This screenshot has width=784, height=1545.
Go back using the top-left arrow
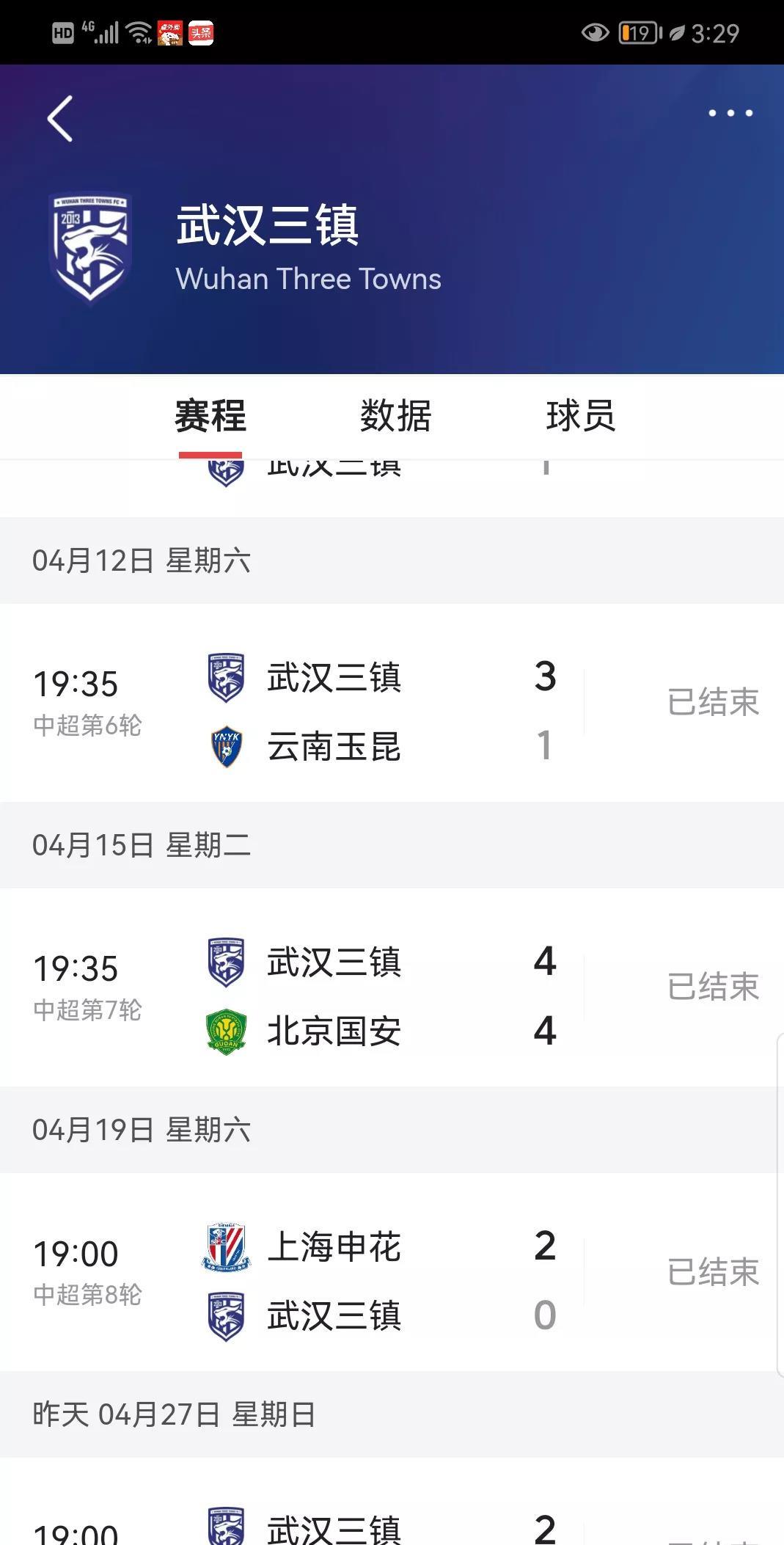coord(60,118)
